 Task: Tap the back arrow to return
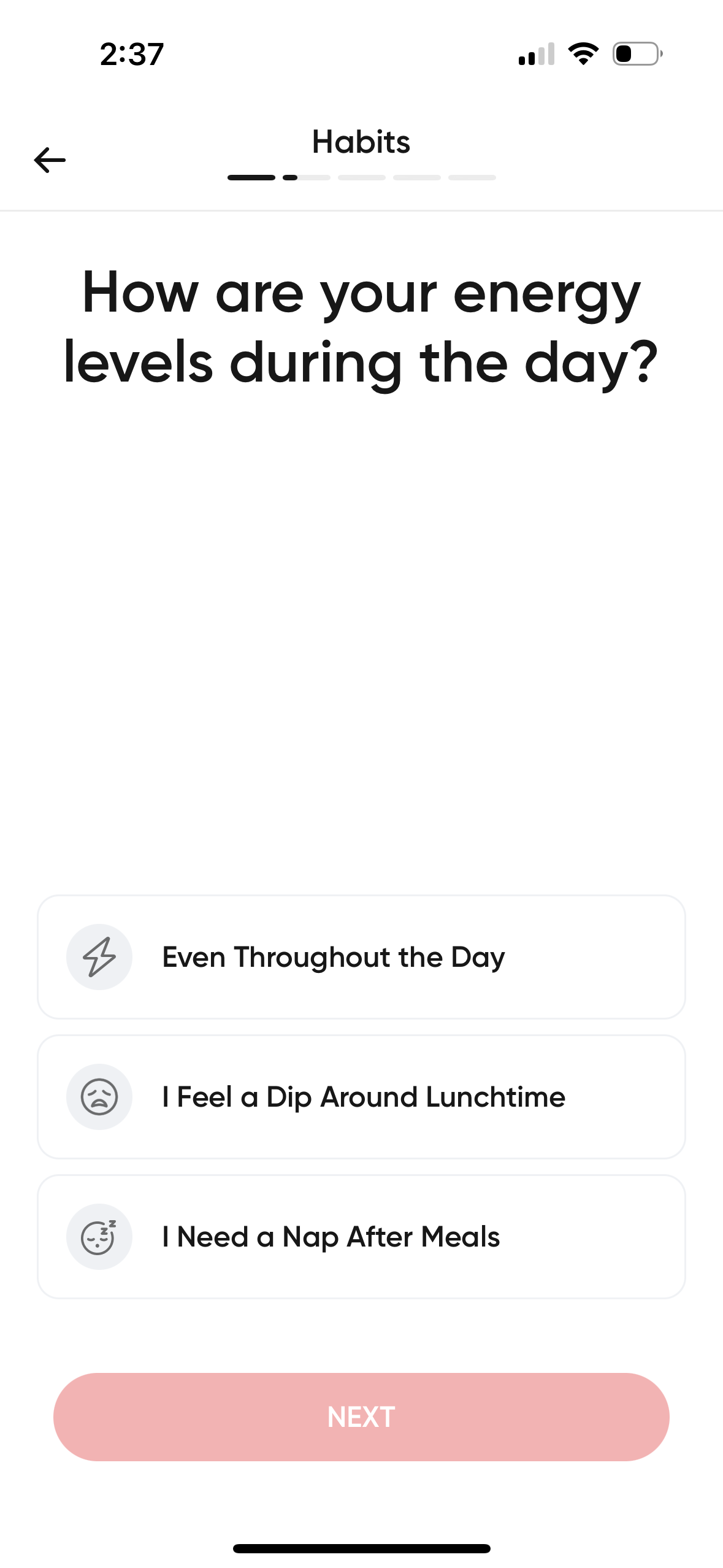coord(50,159)
